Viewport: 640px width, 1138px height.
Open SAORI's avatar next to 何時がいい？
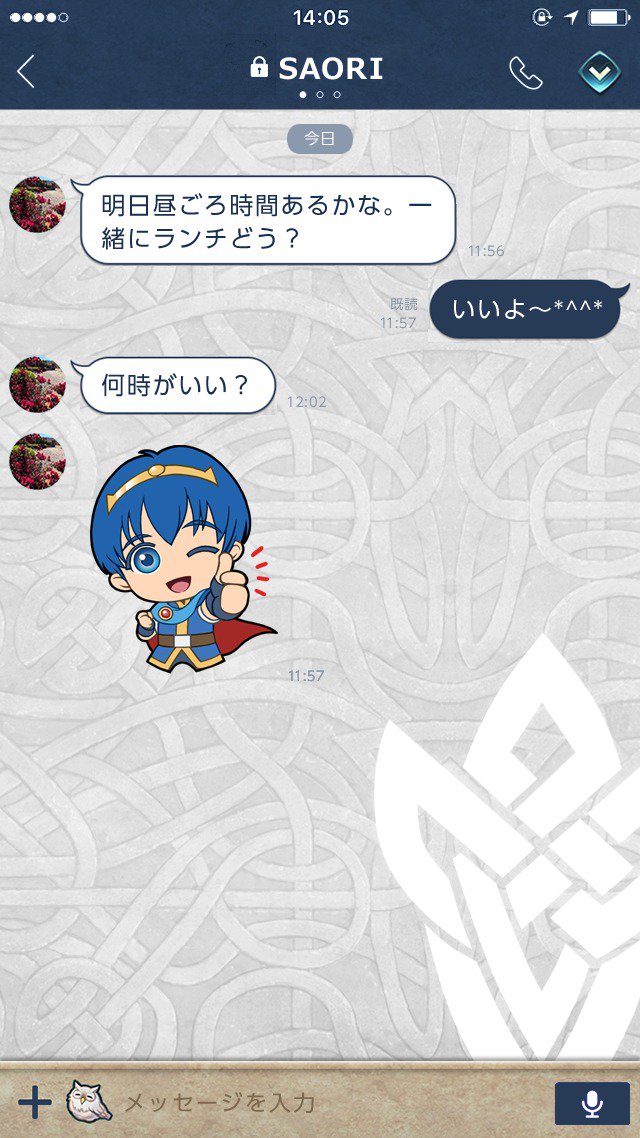37,385
